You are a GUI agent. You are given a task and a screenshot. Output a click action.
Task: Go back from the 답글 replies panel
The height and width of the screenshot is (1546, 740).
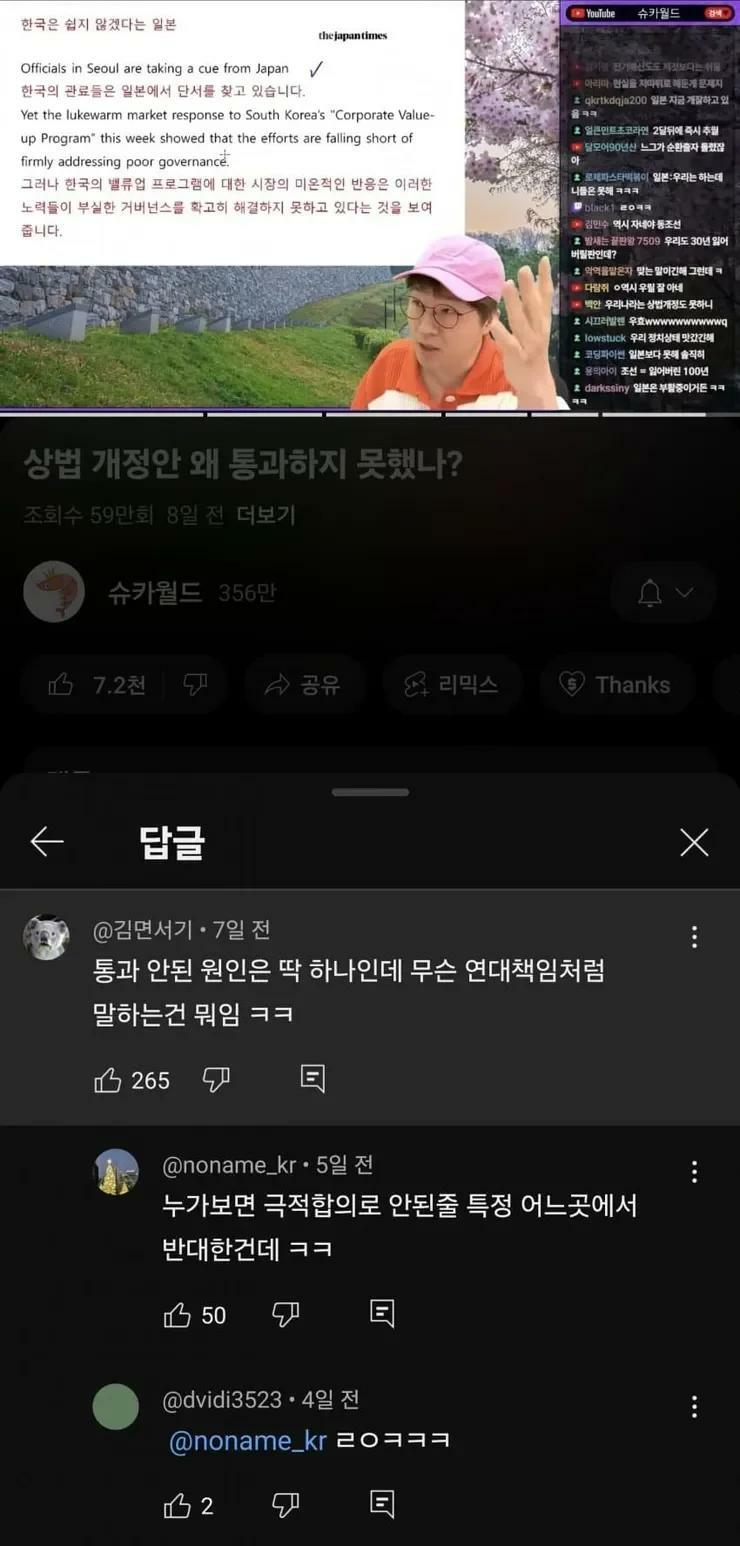pyautogui.click(x=47, y=843)
